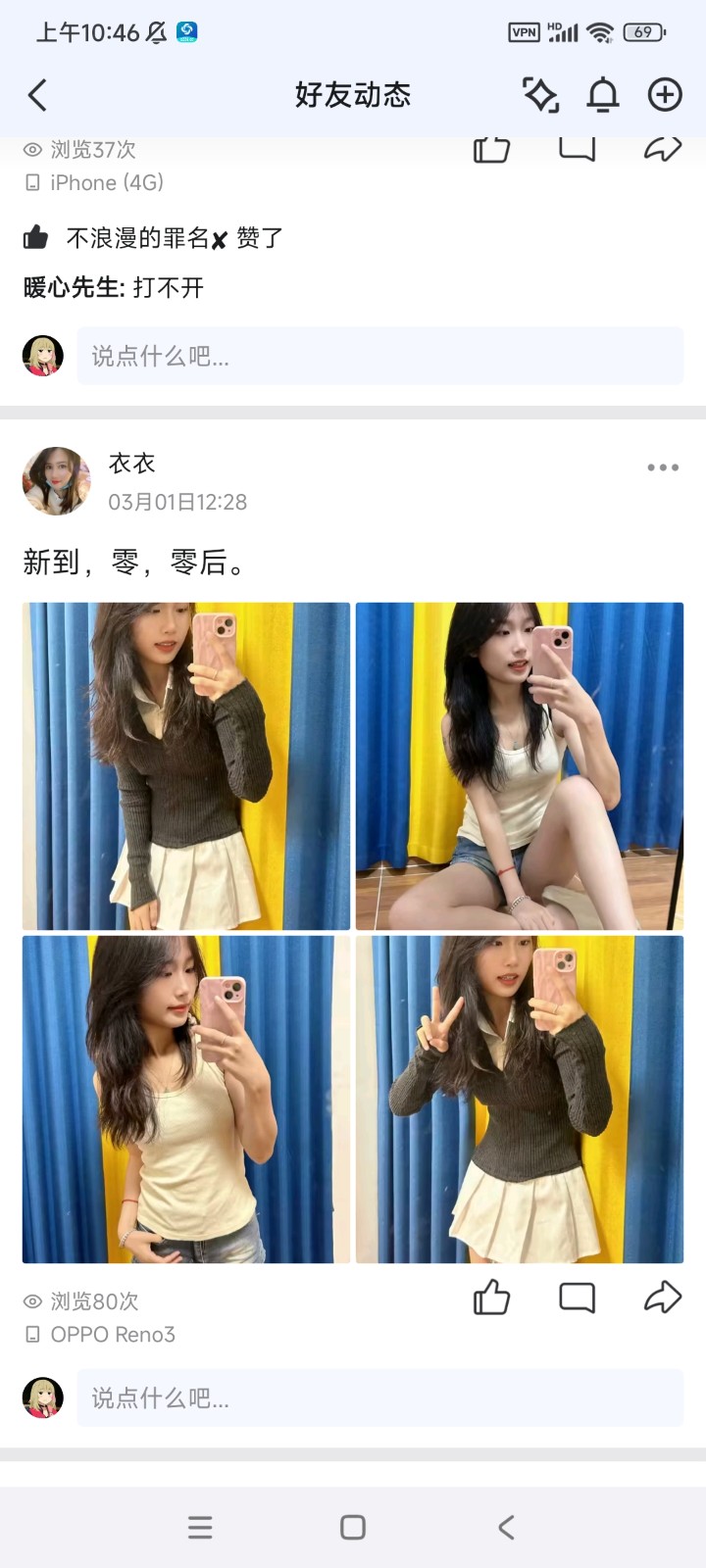Tap the system home button

(353, 1527)
